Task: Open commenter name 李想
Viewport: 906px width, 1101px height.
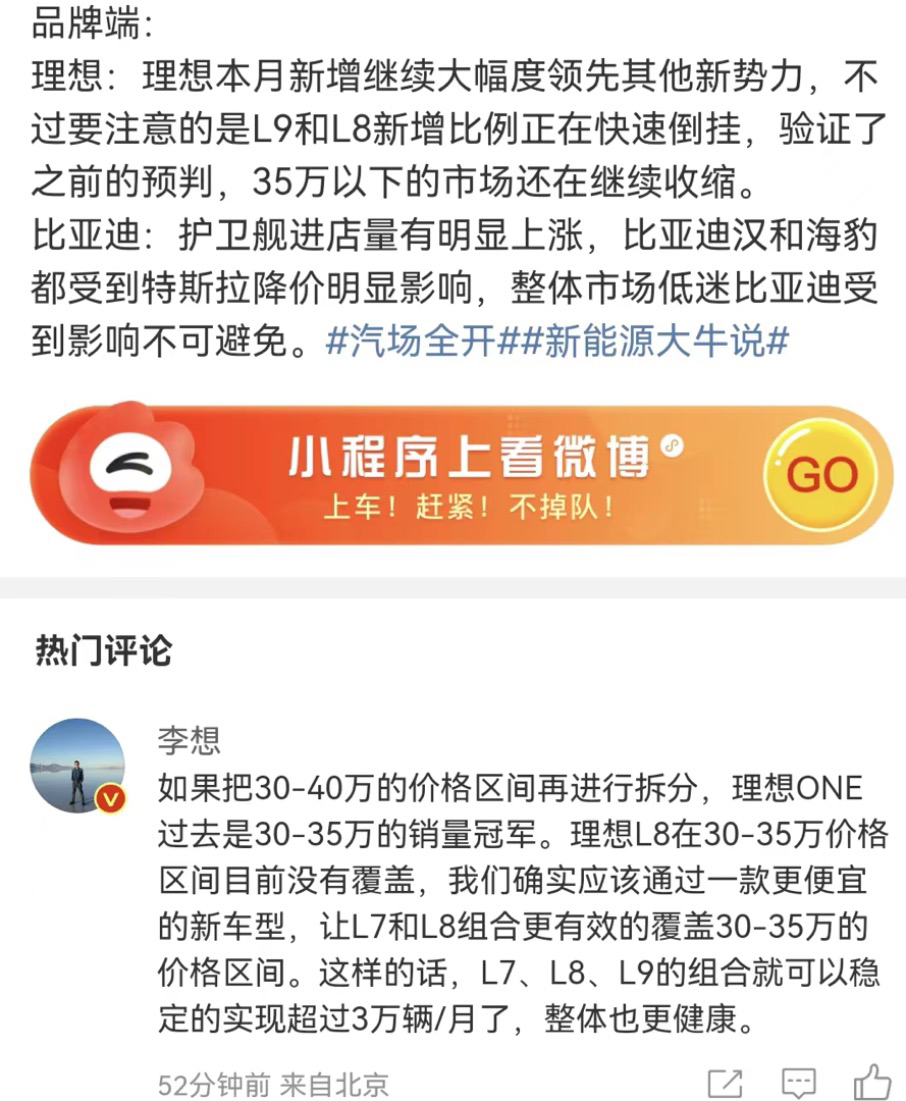Action: pyautogui.click(x=189, y=740)
